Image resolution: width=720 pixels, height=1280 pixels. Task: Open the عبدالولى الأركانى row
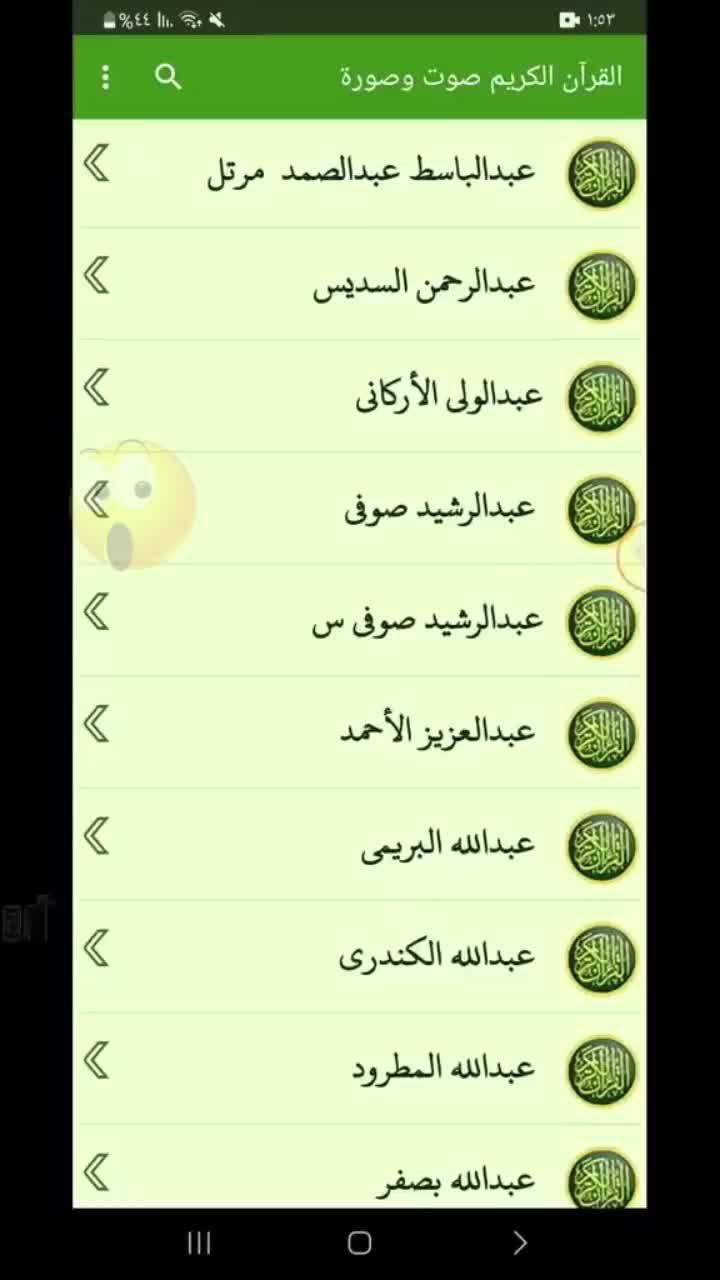(448, 396)
